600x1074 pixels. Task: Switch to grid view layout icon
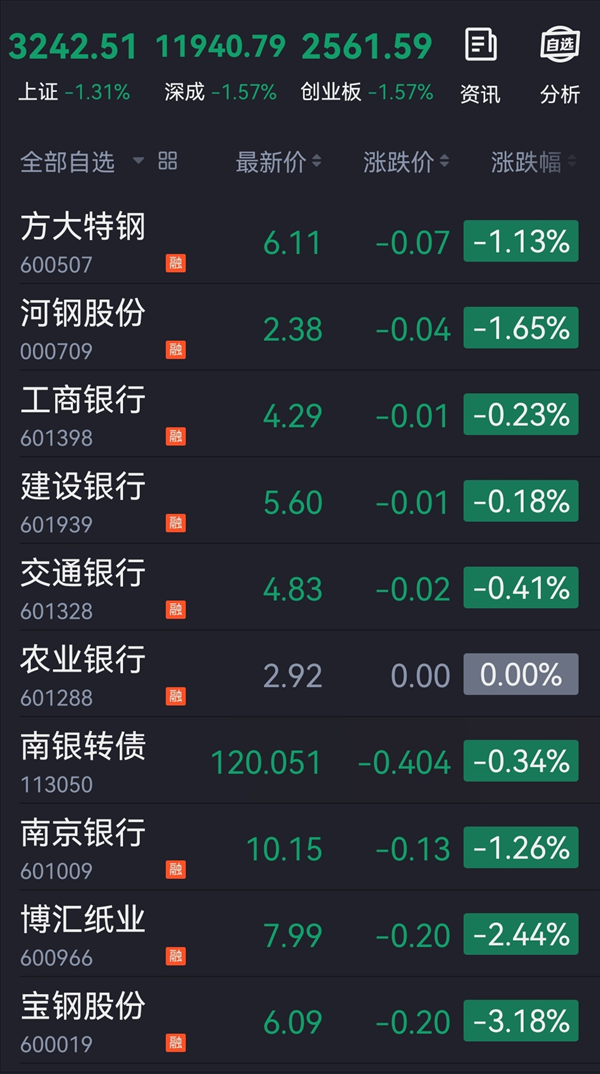click(x=168, y=162)
